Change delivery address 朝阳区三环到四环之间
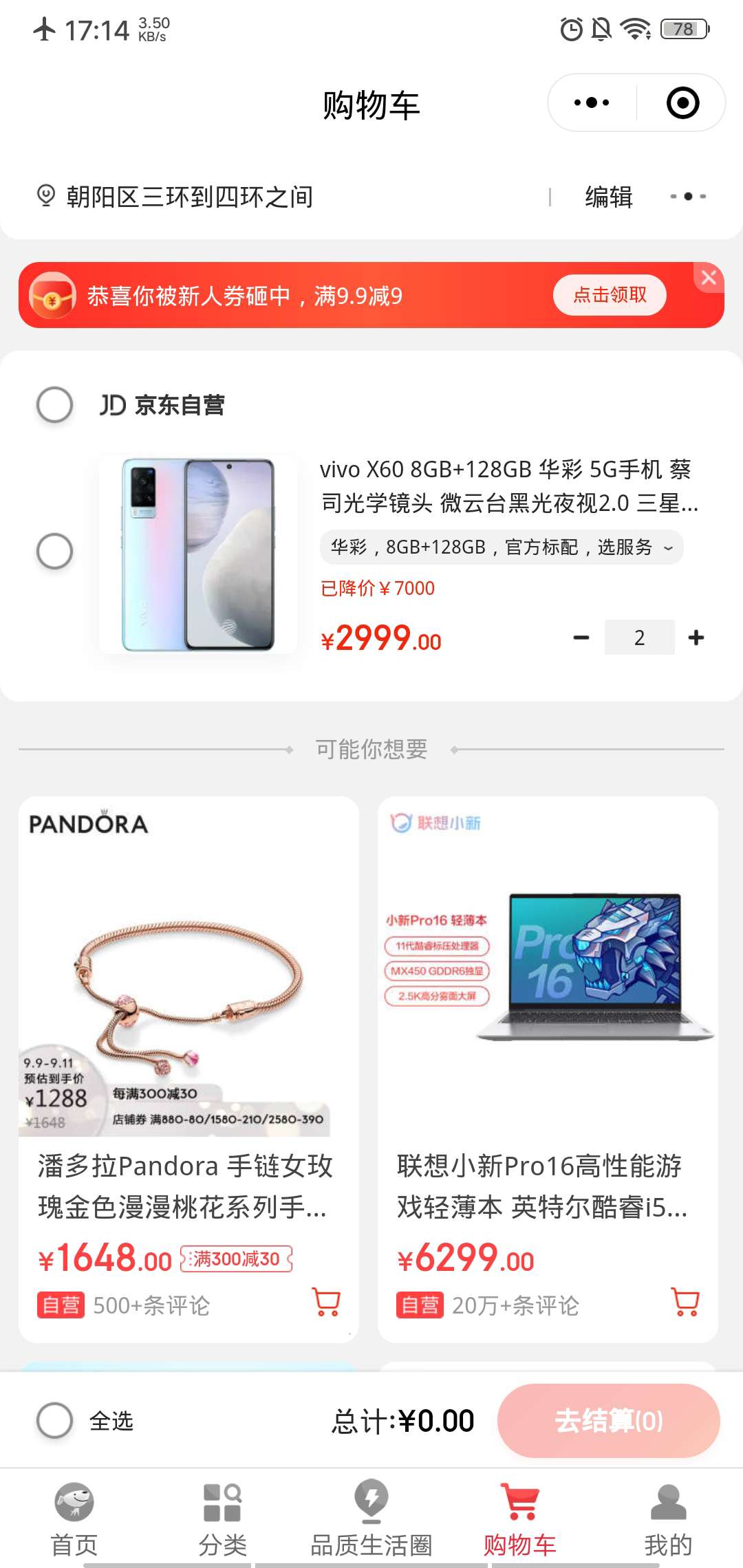The height and width of the screenshot is (1568, 743). [189, 197]
